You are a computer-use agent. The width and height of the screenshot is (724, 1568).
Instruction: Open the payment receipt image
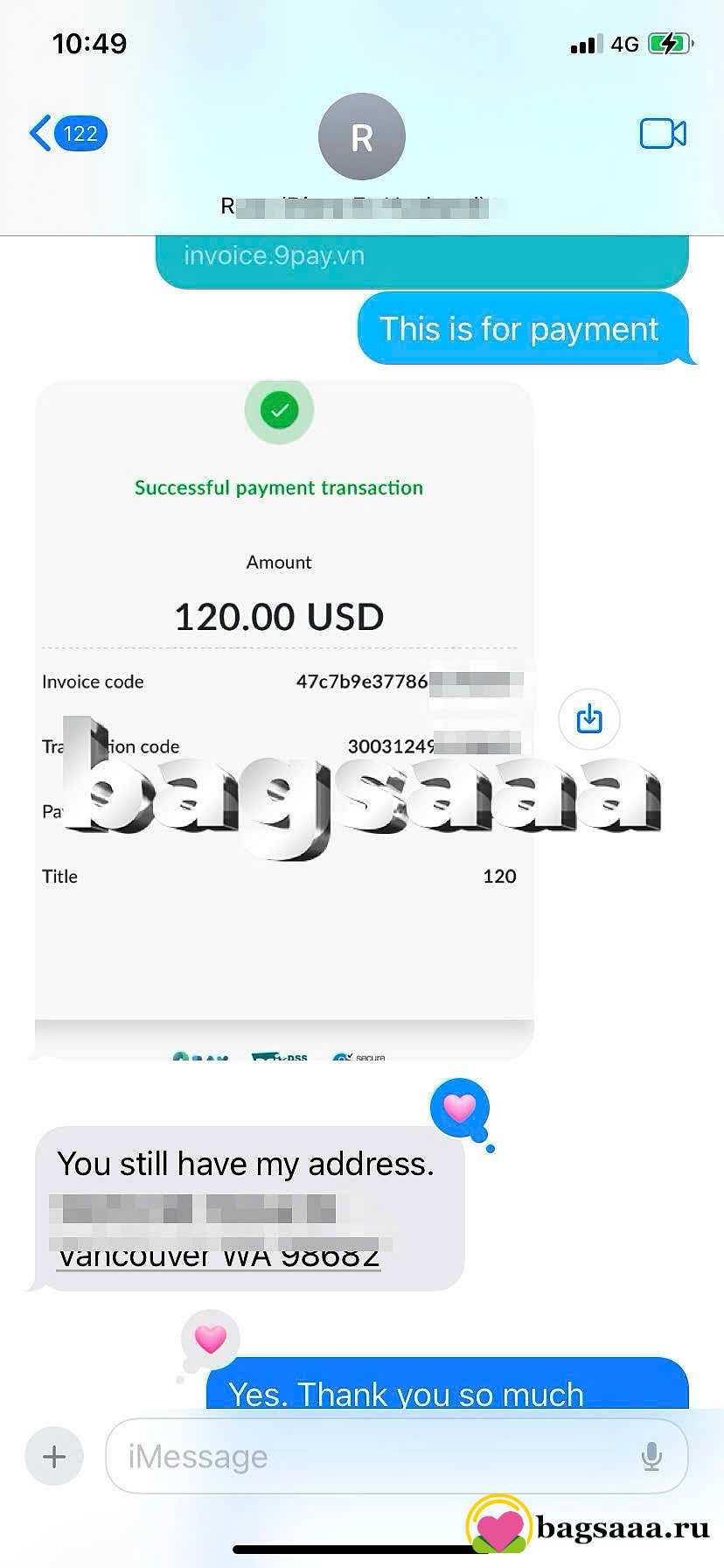pos(284,720)
